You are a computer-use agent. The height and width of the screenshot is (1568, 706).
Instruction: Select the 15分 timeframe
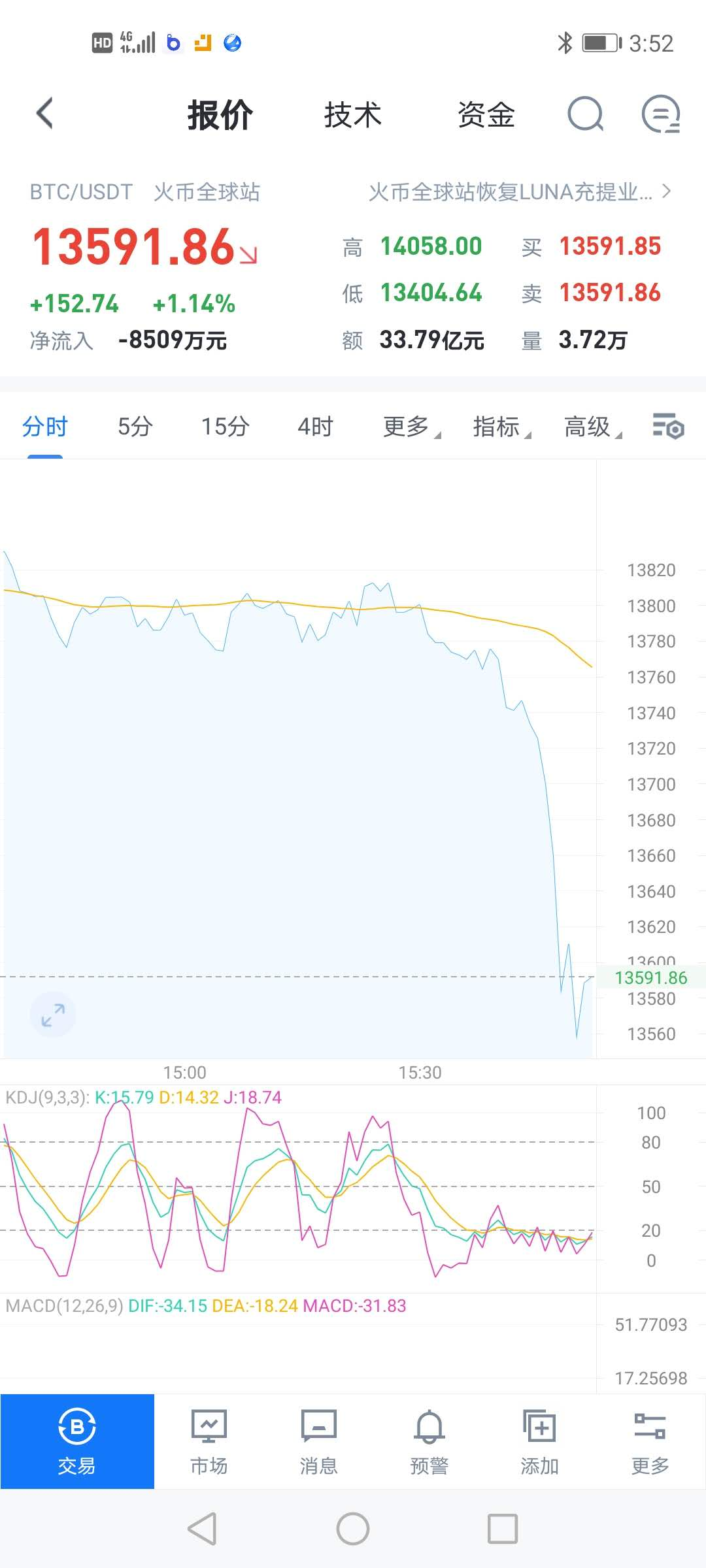[x=225, y=426]
